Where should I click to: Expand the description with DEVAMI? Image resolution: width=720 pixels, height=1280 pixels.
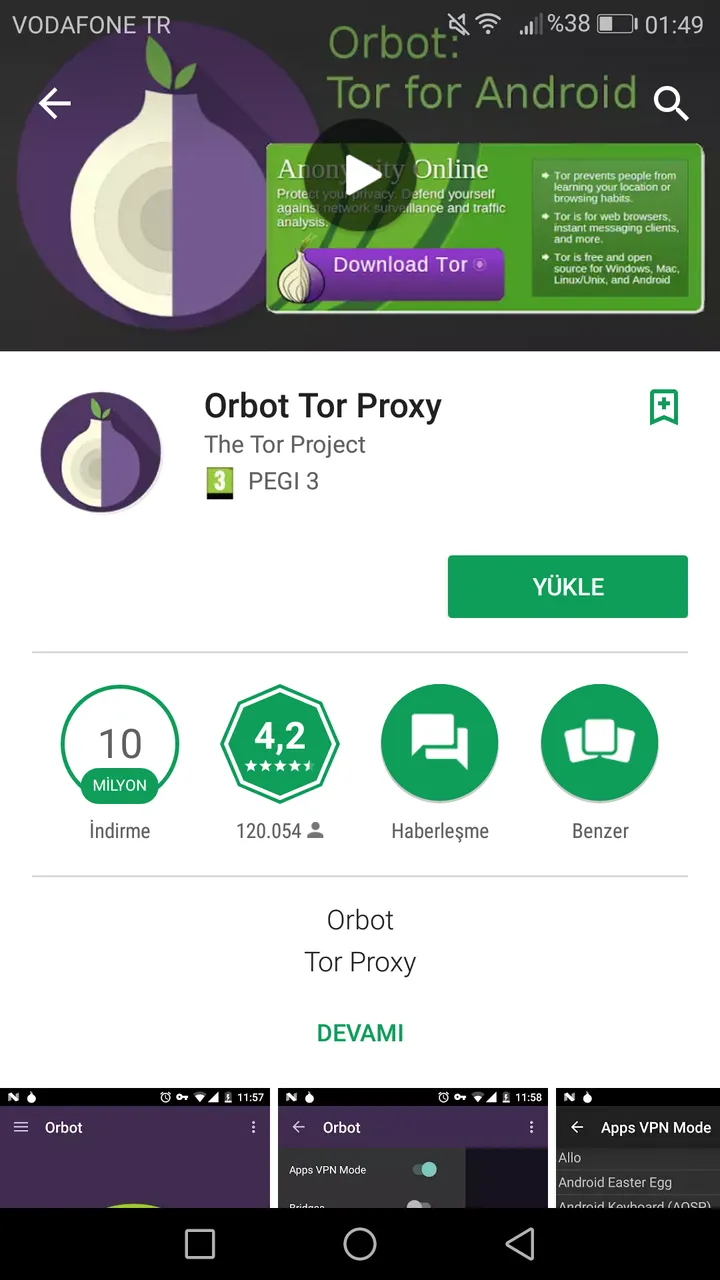(x=360, y=1033)
